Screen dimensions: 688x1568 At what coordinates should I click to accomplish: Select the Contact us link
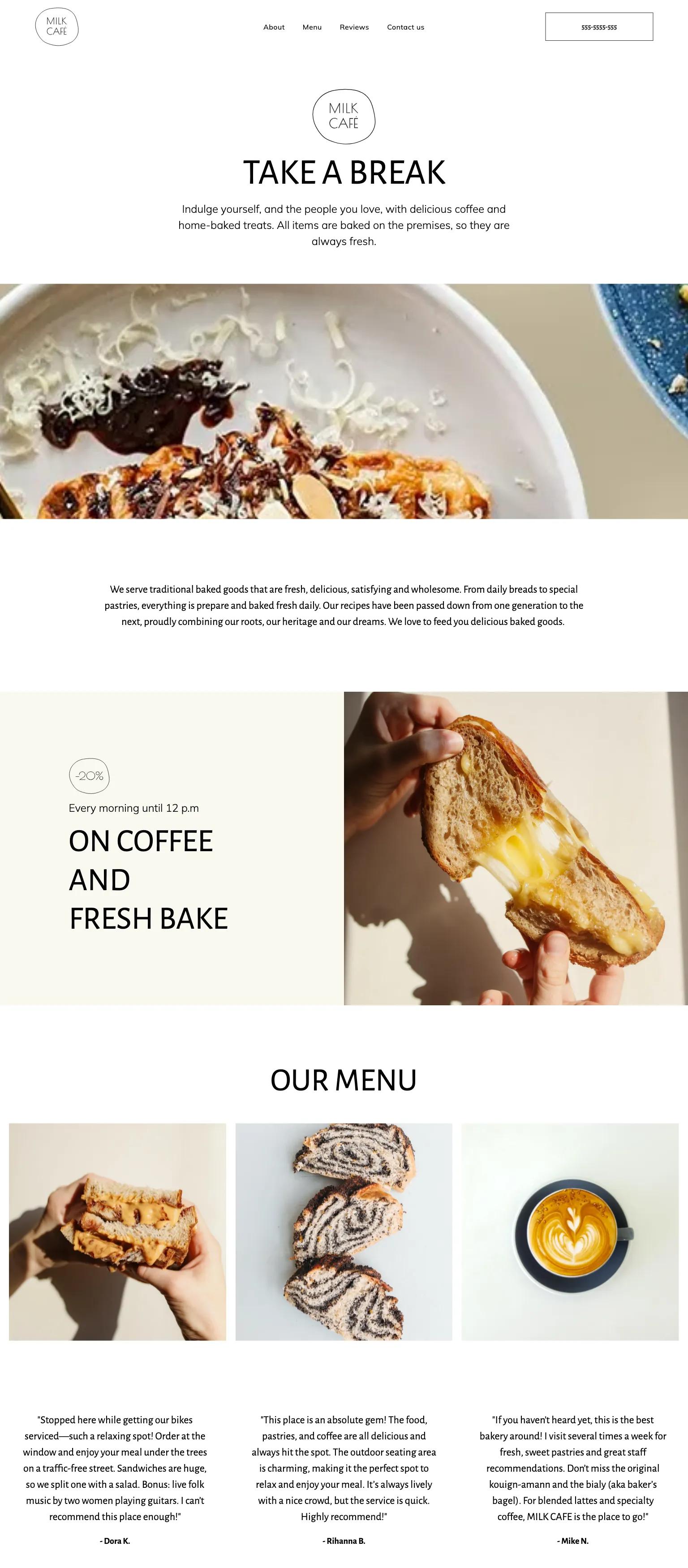[405, 27]
